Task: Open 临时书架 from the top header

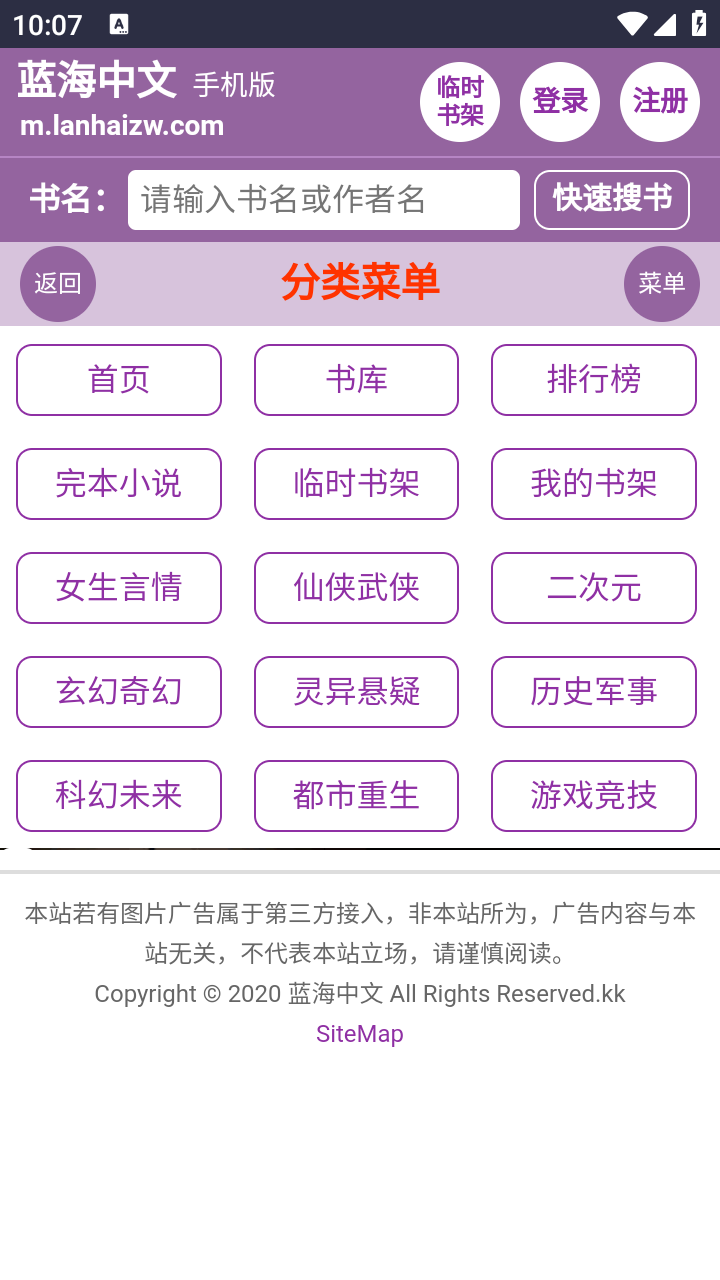Action: [460, 102]
